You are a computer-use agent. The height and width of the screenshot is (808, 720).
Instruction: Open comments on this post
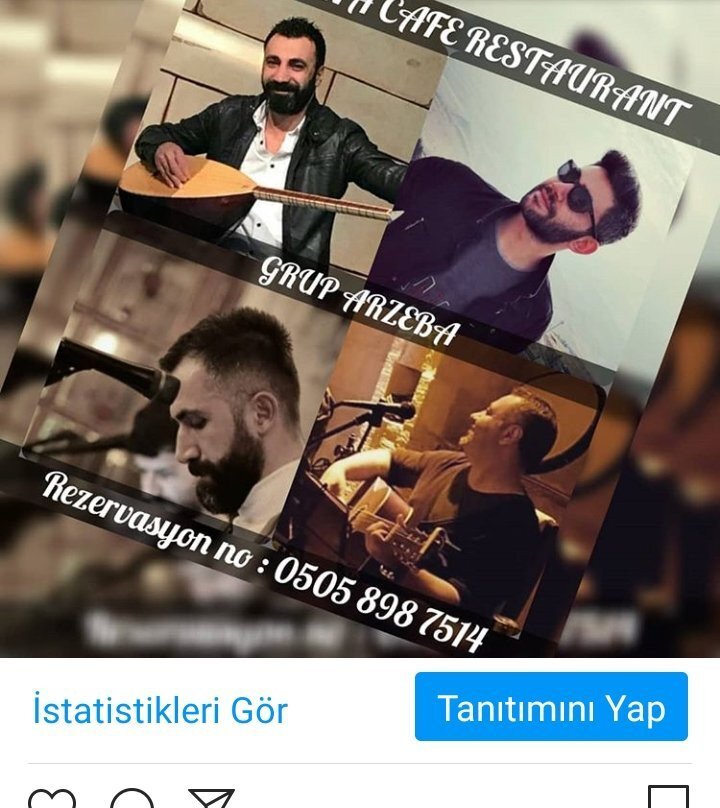tap(132, 800)
